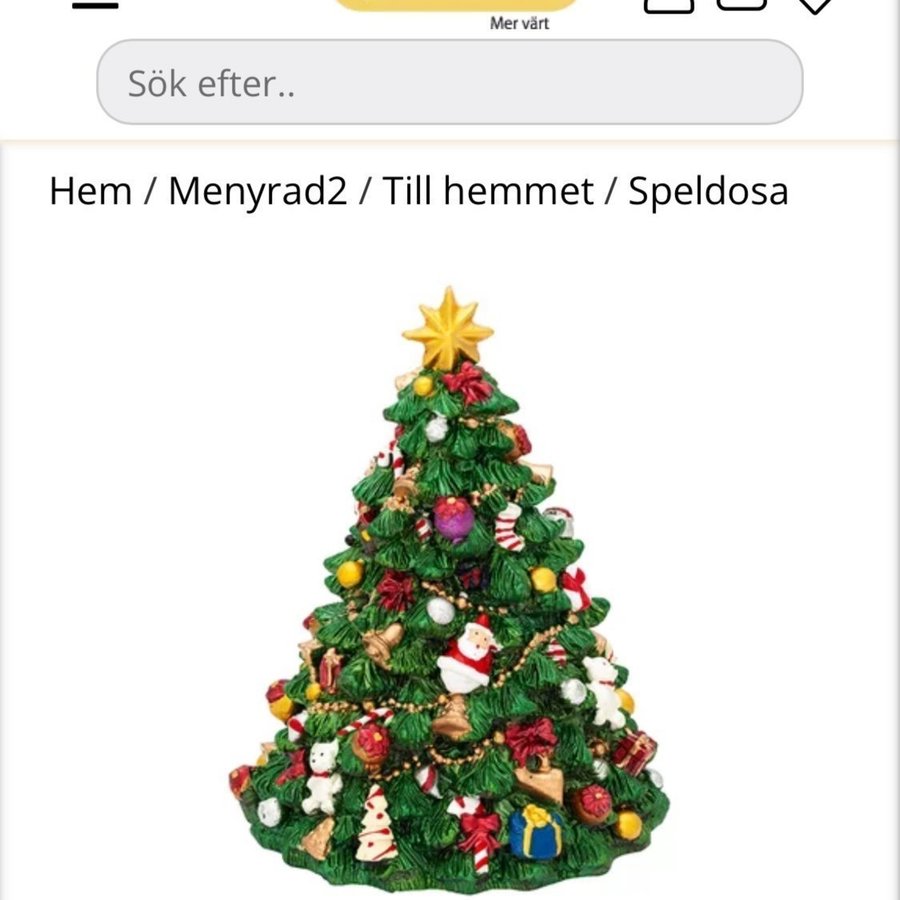
Task: Go to Hem in the breadcrumb
Action: tap(90, 190)
